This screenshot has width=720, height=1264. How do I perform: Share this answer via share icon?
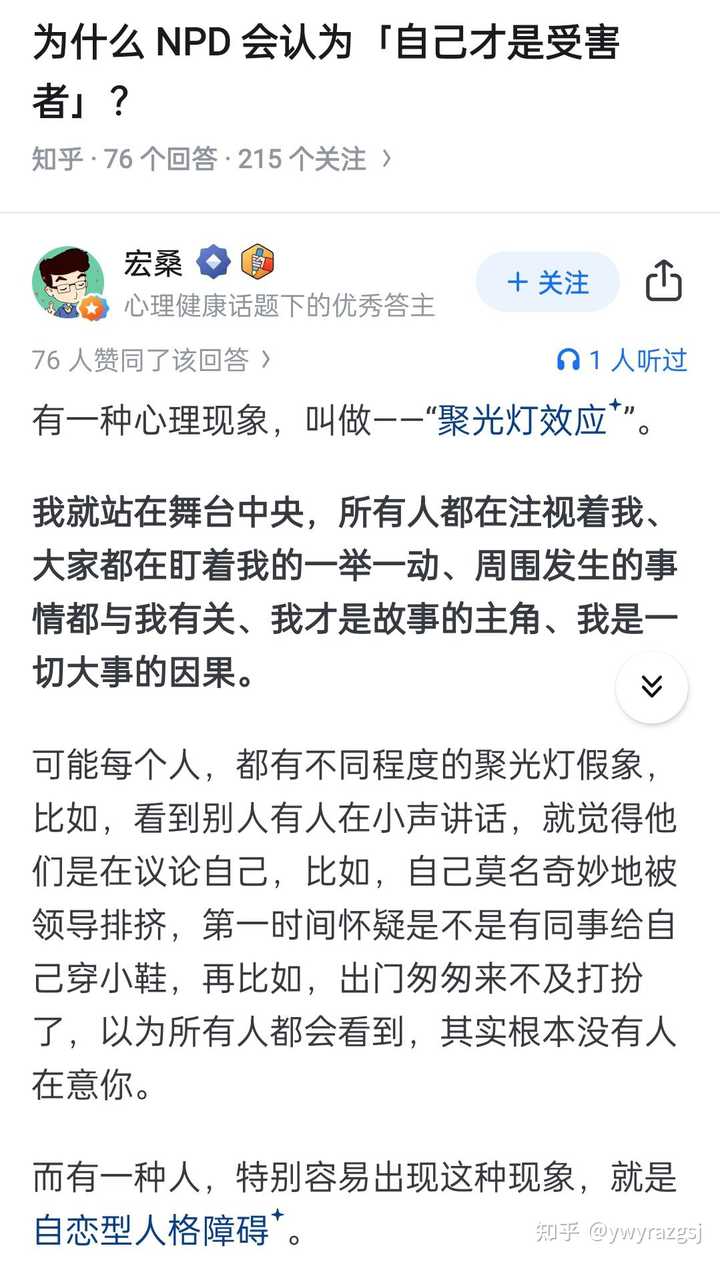663,282
